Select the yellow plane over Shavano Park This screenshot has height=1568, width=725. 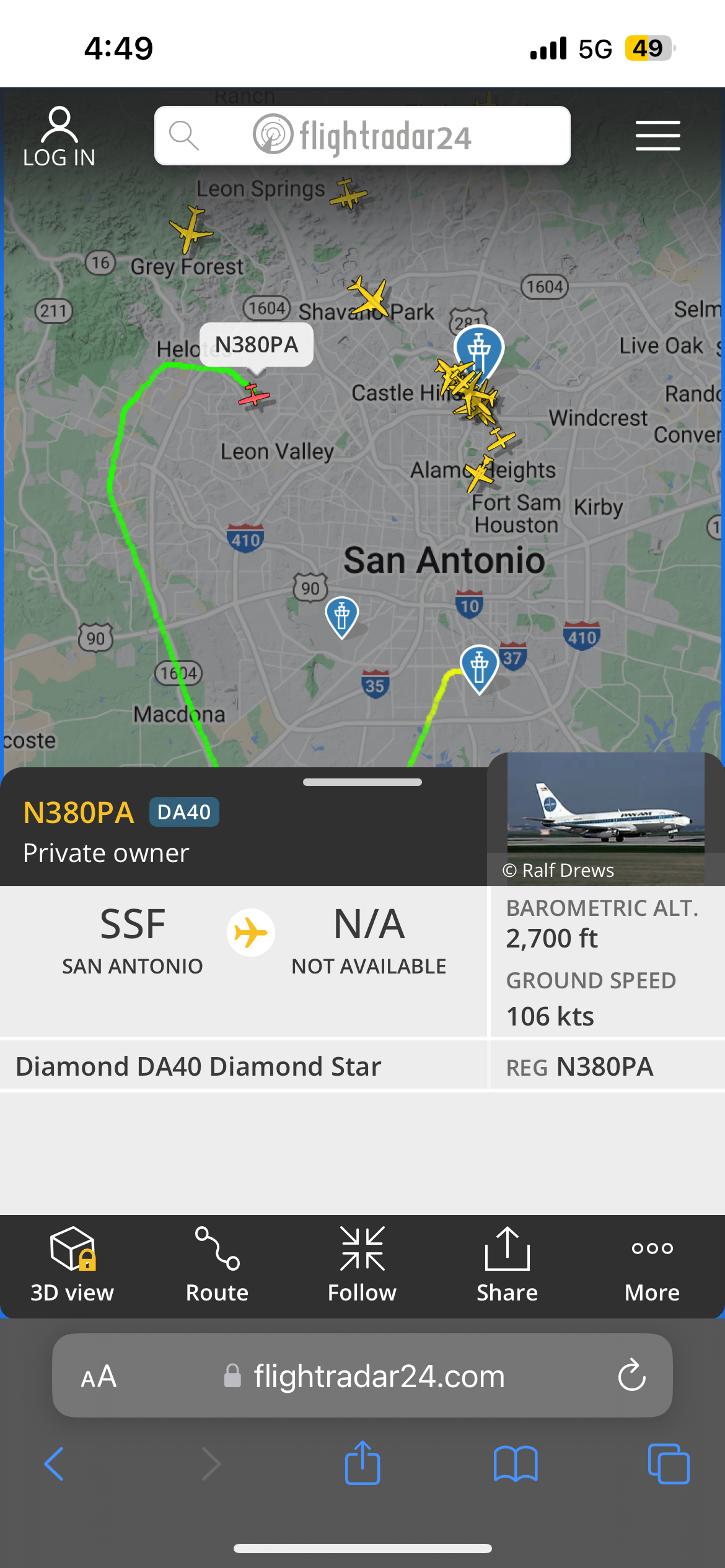click(369, 296)
